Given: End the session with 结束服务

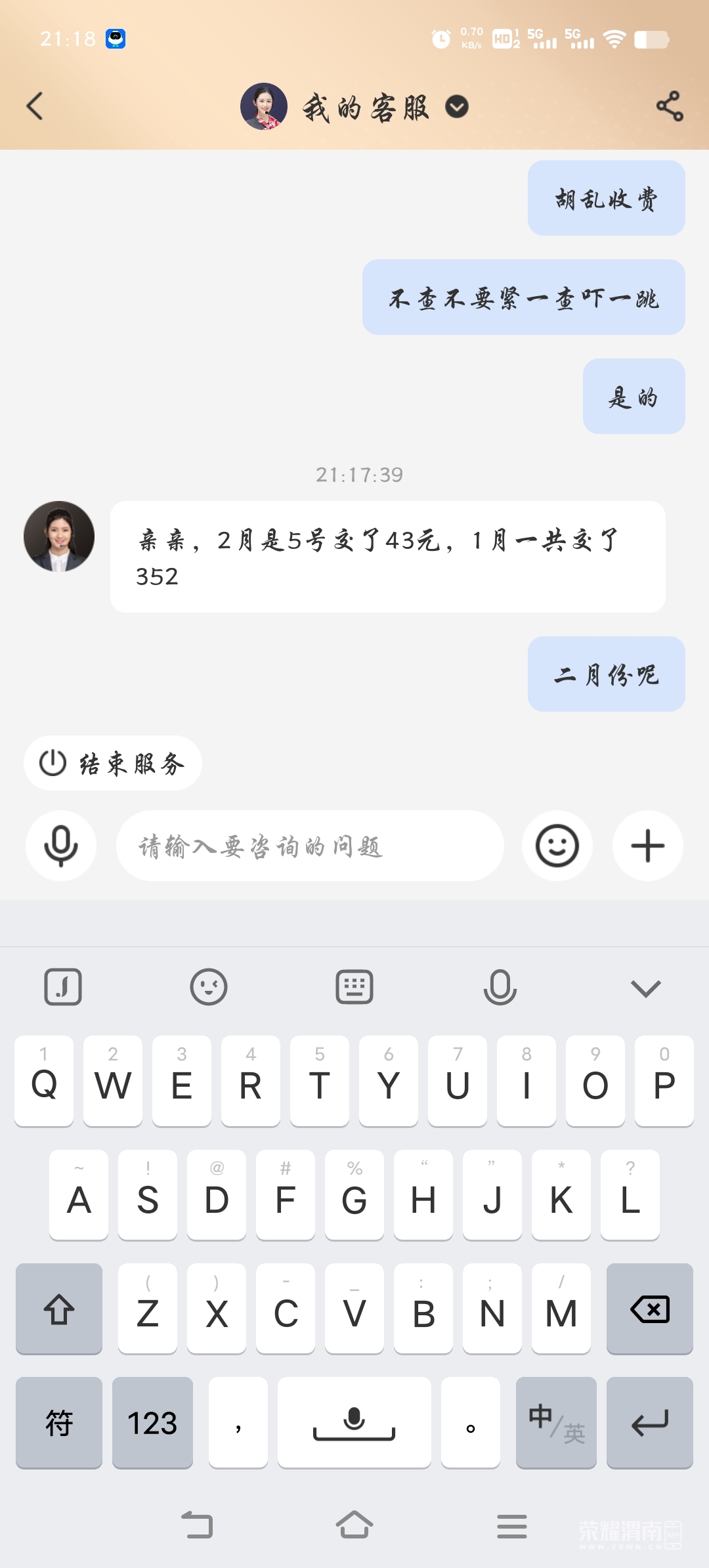Looking at the screenshot, I should (x=113, y=763).
